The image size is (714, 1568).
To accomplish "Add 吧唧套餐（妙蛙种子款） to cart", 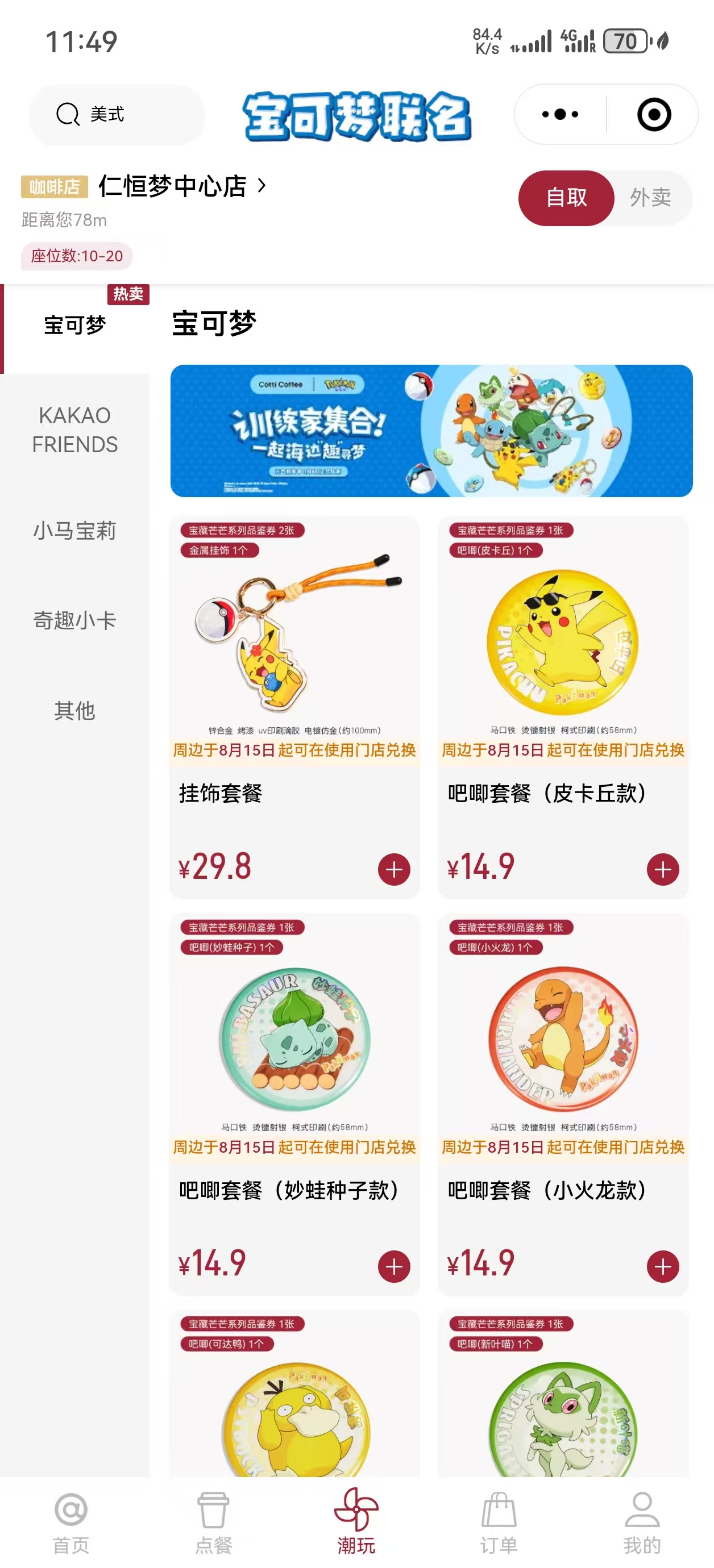I will click(x=393, y=1266).
